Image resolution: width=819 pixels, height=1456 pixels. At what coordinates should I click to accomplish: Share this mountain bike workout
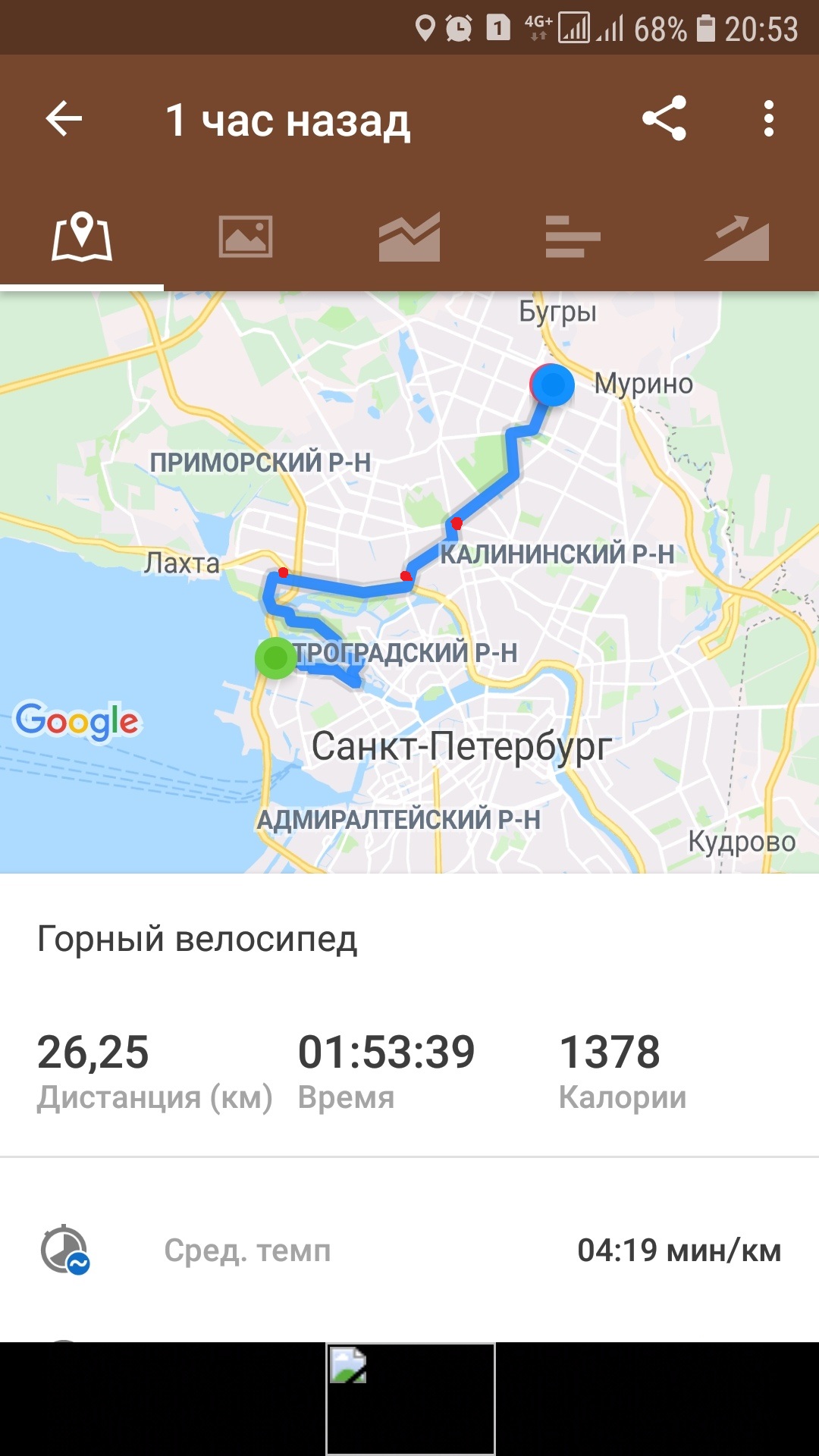click(664, 118)
